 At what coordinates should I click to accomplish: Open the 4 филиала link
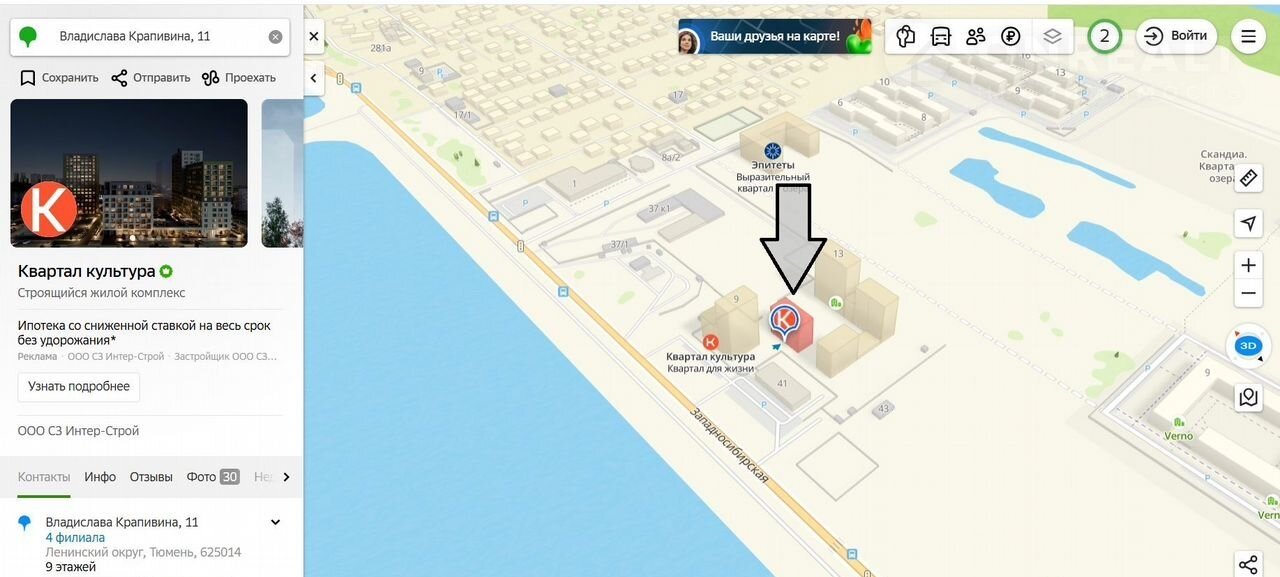(75, 538)
